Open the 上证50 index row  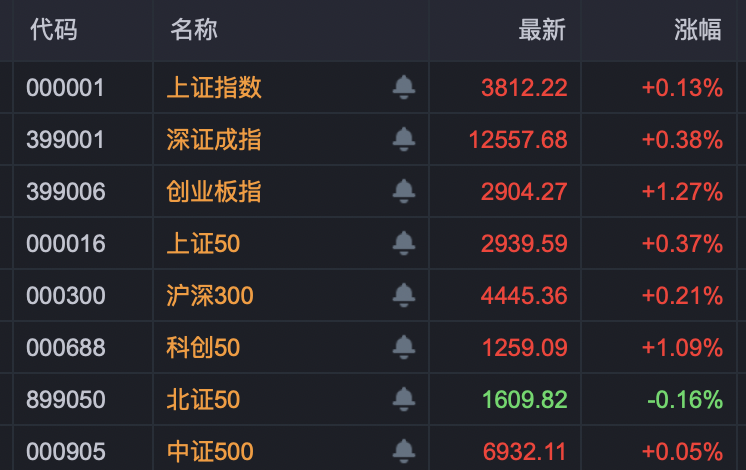point(203,244)
